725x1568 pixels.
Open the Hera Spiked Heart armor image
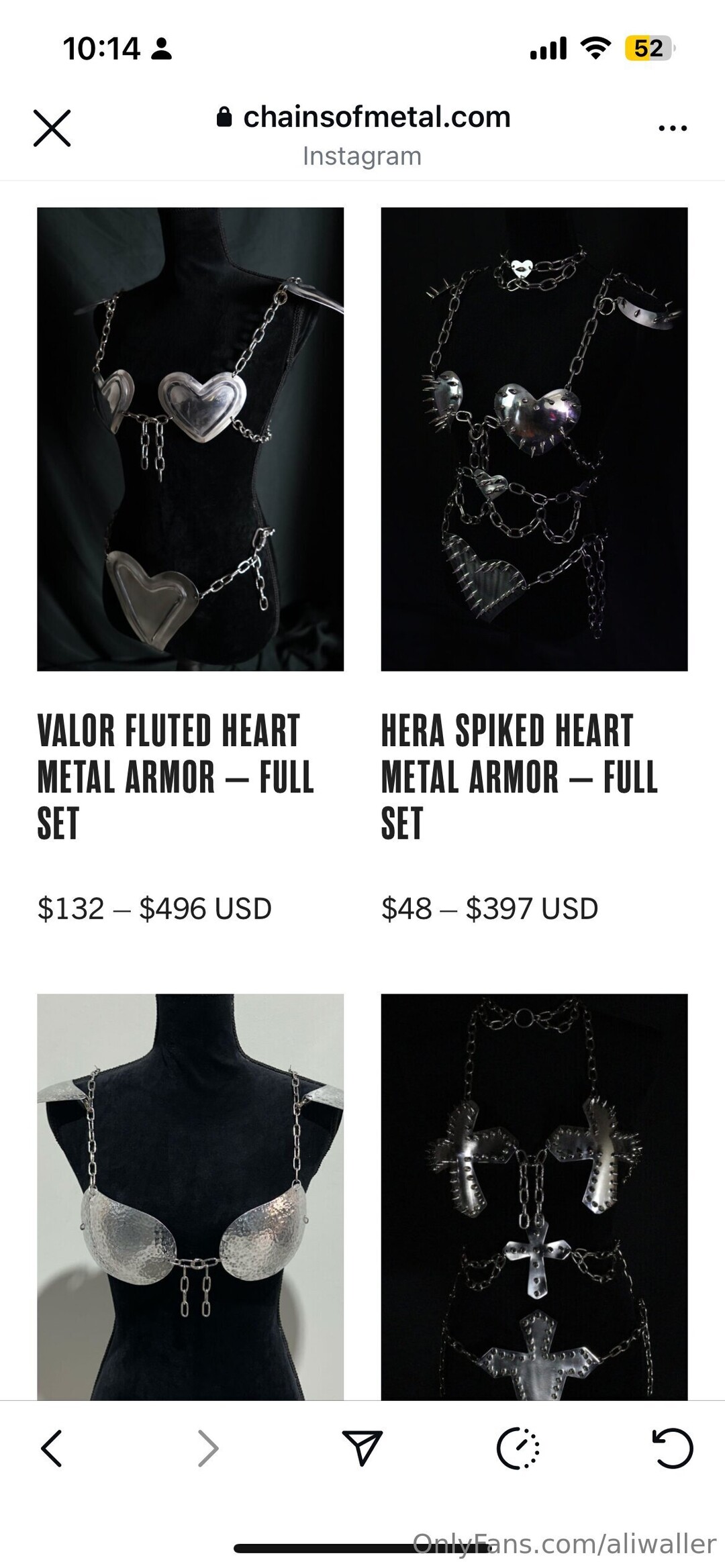[534, 439]
